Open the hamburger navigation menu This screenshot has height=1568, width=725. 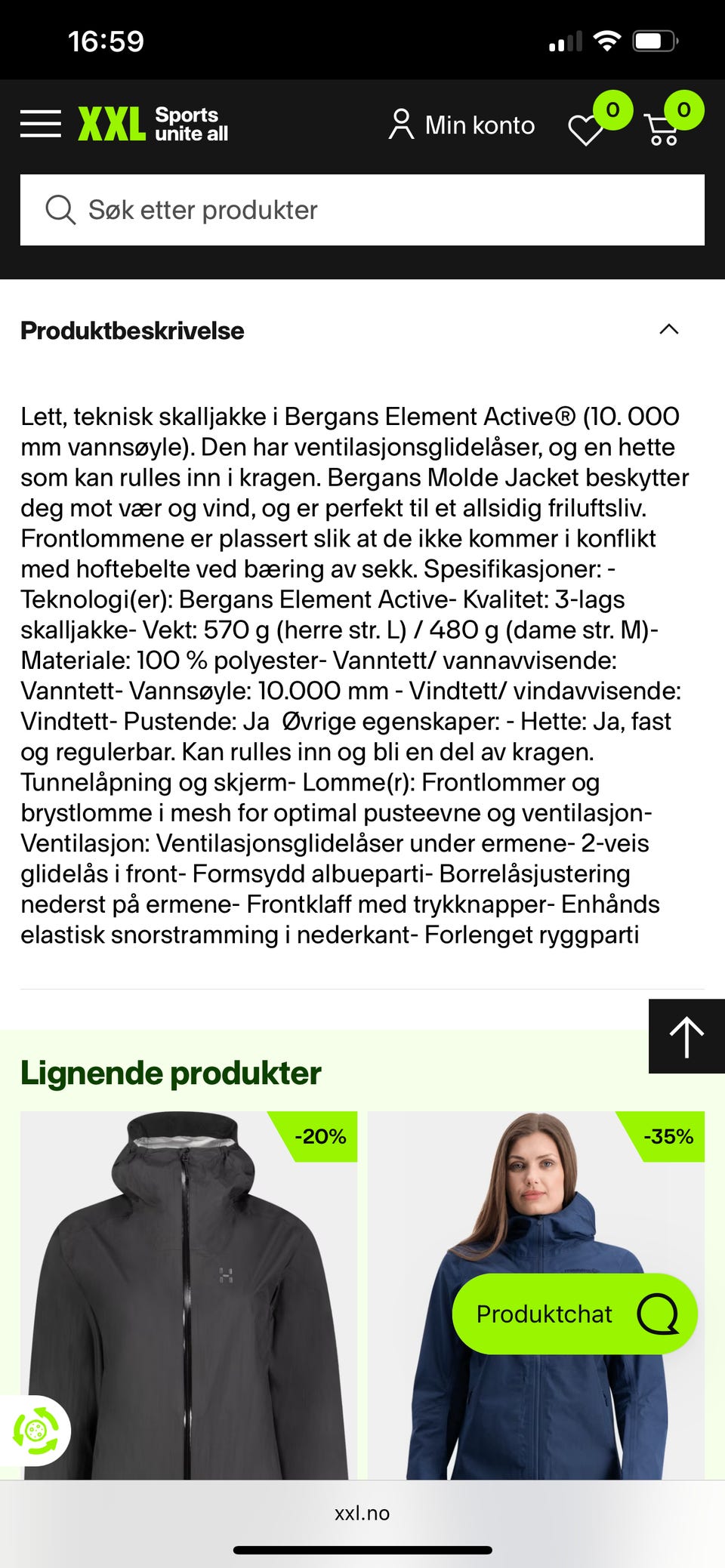tap(42, 124)
